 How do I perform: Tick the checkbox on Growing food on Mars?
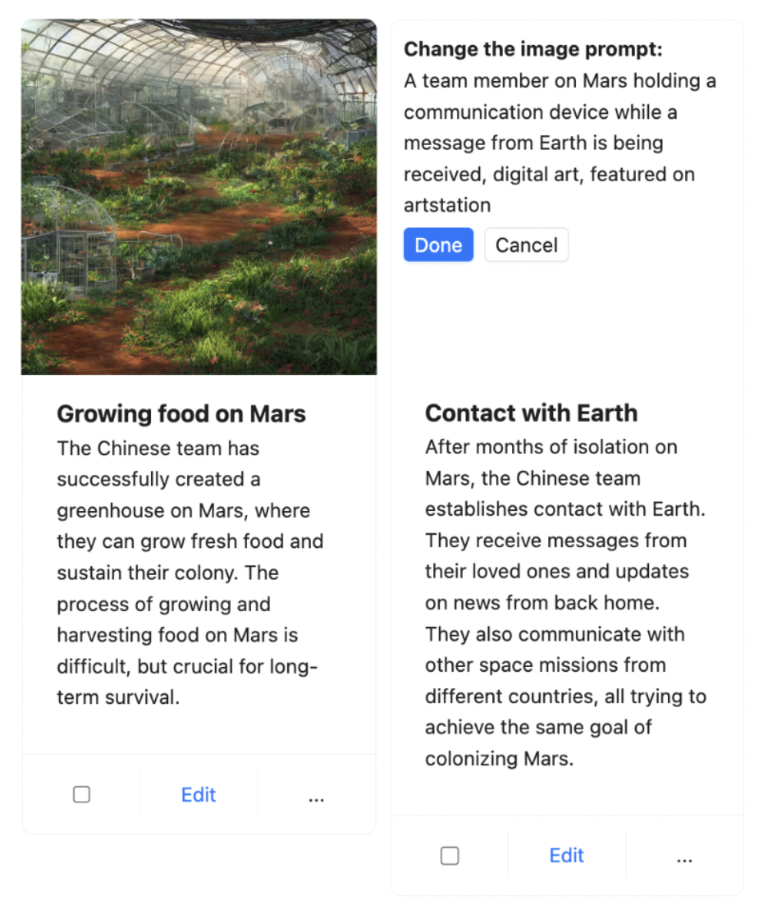82,794
